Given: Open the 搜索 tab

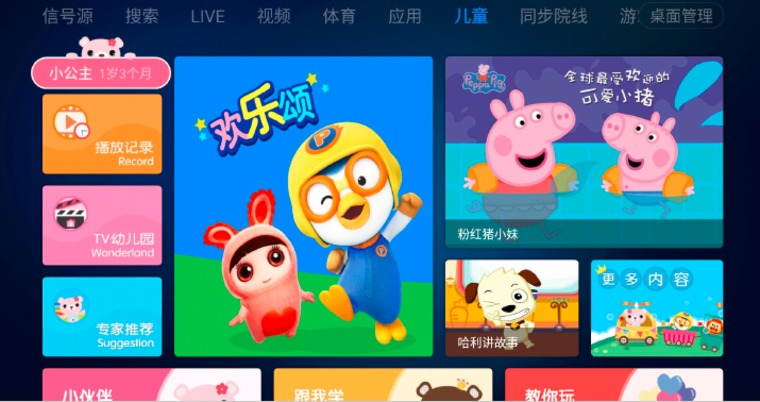Looking at the screenshot, I should tap(141, 16).
